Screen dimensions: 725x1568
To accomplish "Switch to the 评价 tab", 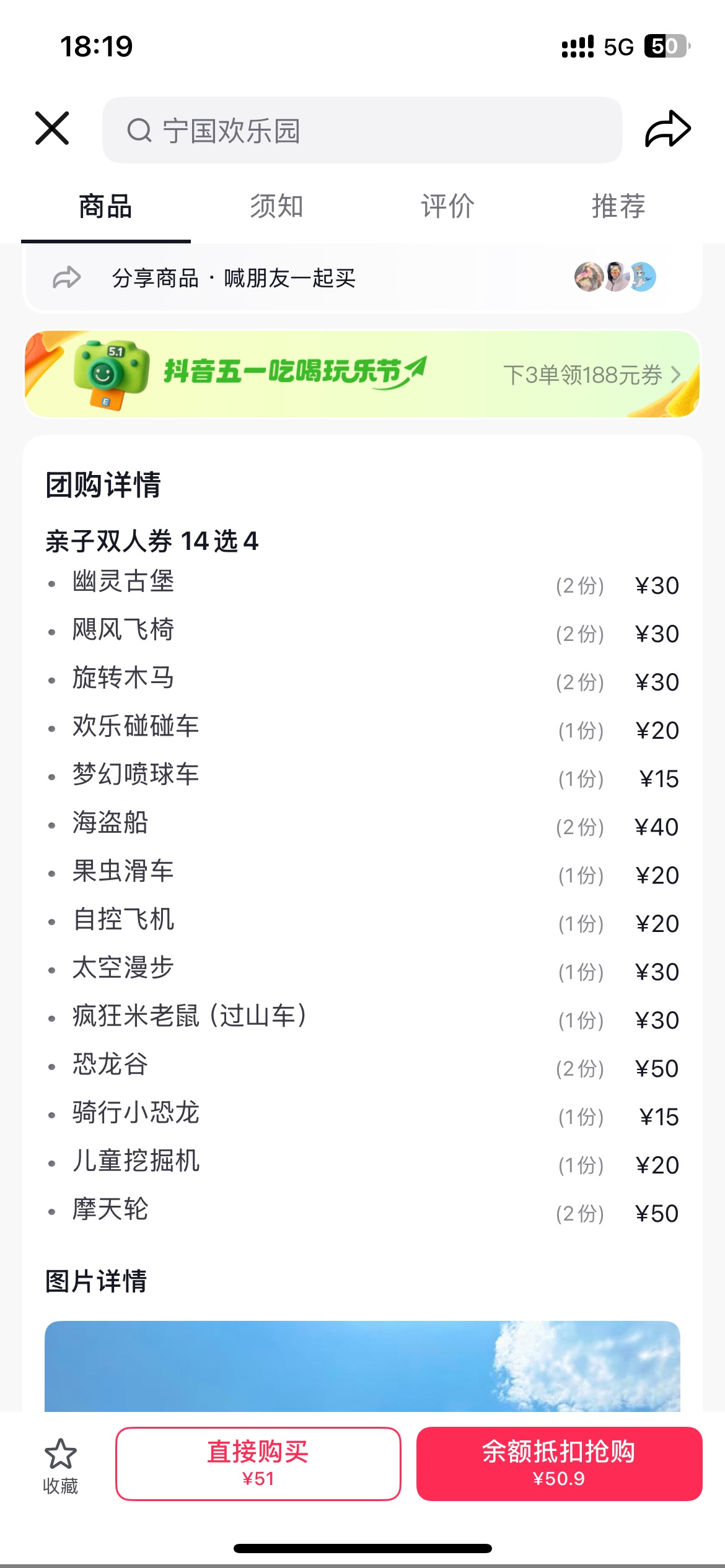I will point(447,206).
